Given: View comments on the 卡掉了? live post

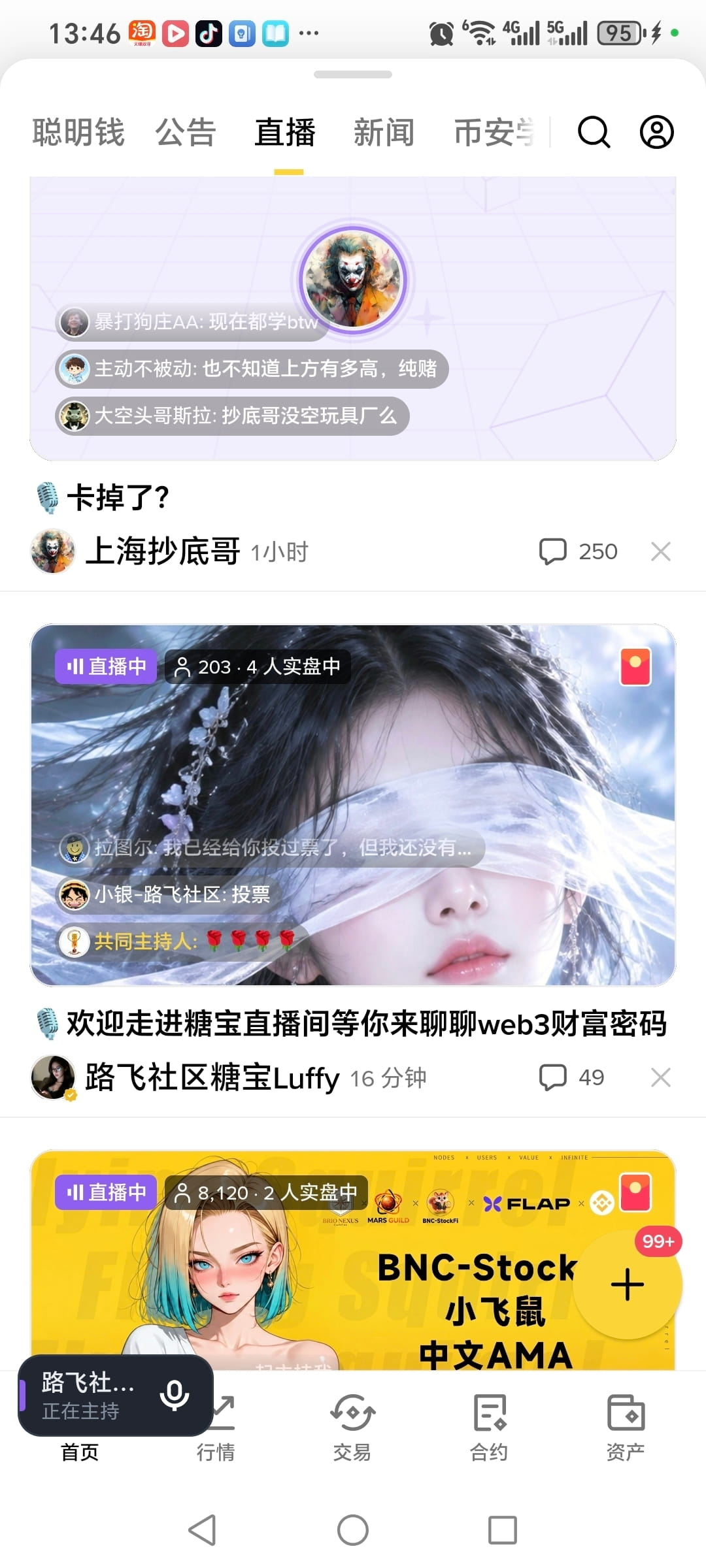Looking at the screenshot, I should [x=578, y=551].
